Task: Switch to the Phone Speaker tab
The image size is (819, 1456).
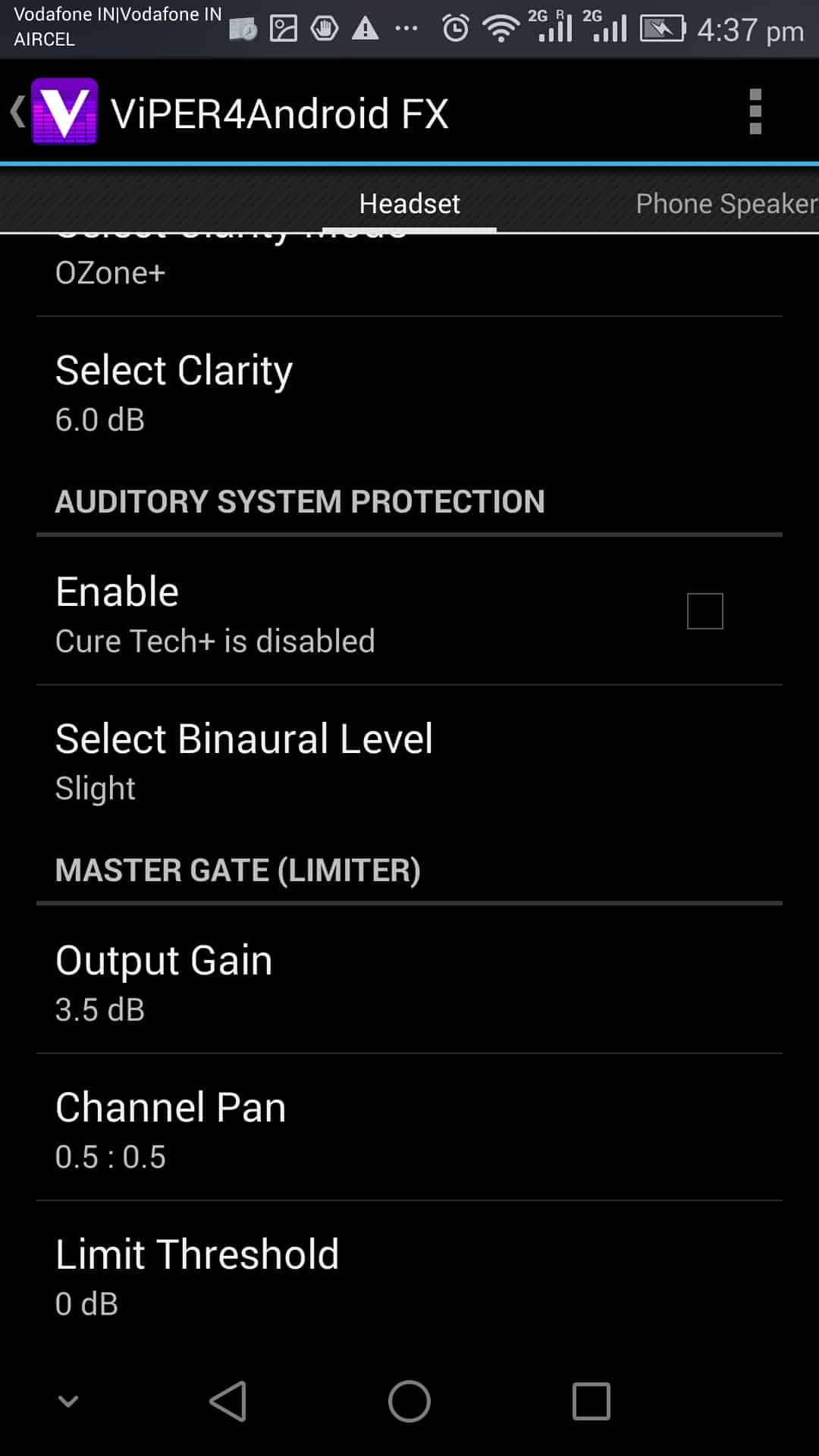Action: coord(725,203)
